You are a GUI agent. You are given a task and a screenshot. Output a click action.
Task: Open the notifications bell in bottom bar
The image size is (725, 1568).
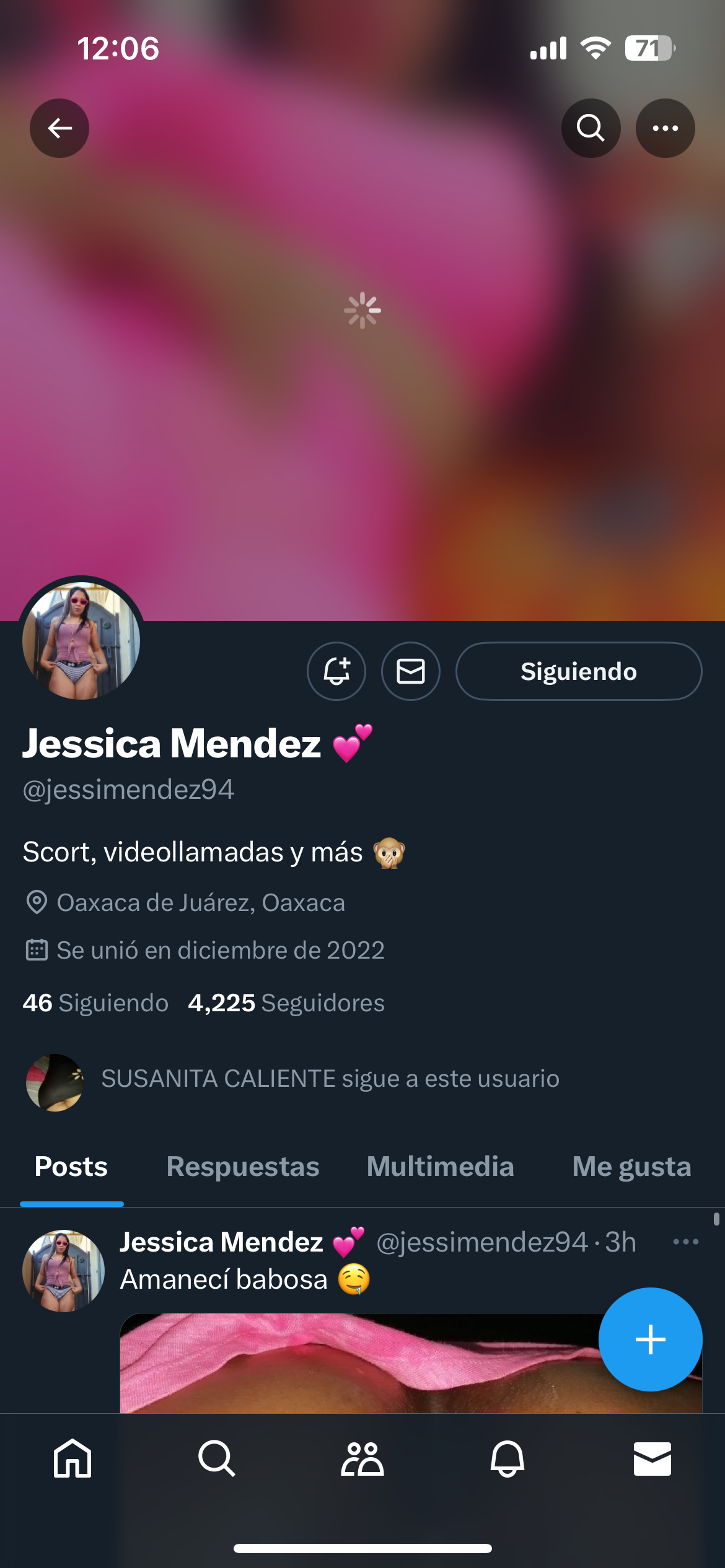pos(507,1458)
